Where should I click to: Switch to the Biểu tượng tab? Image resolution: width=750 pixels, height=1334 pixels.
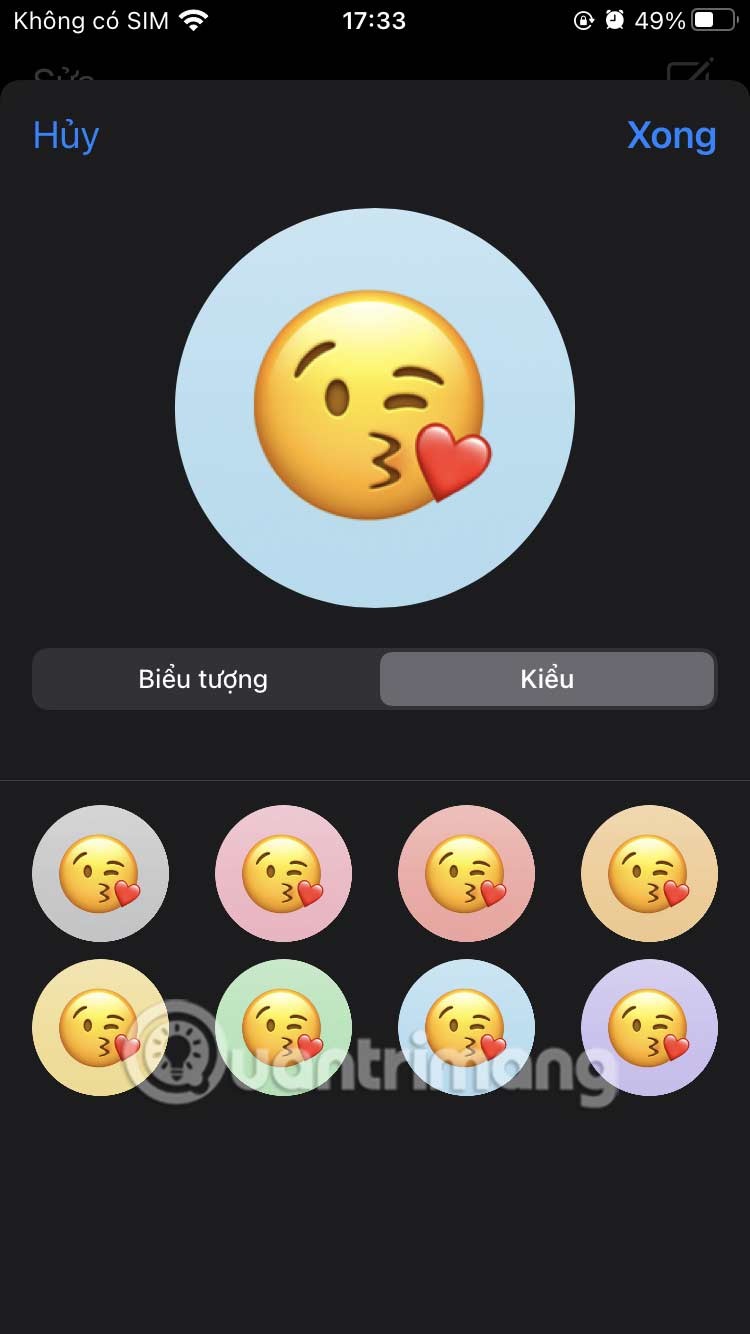[x=203, y=680]
